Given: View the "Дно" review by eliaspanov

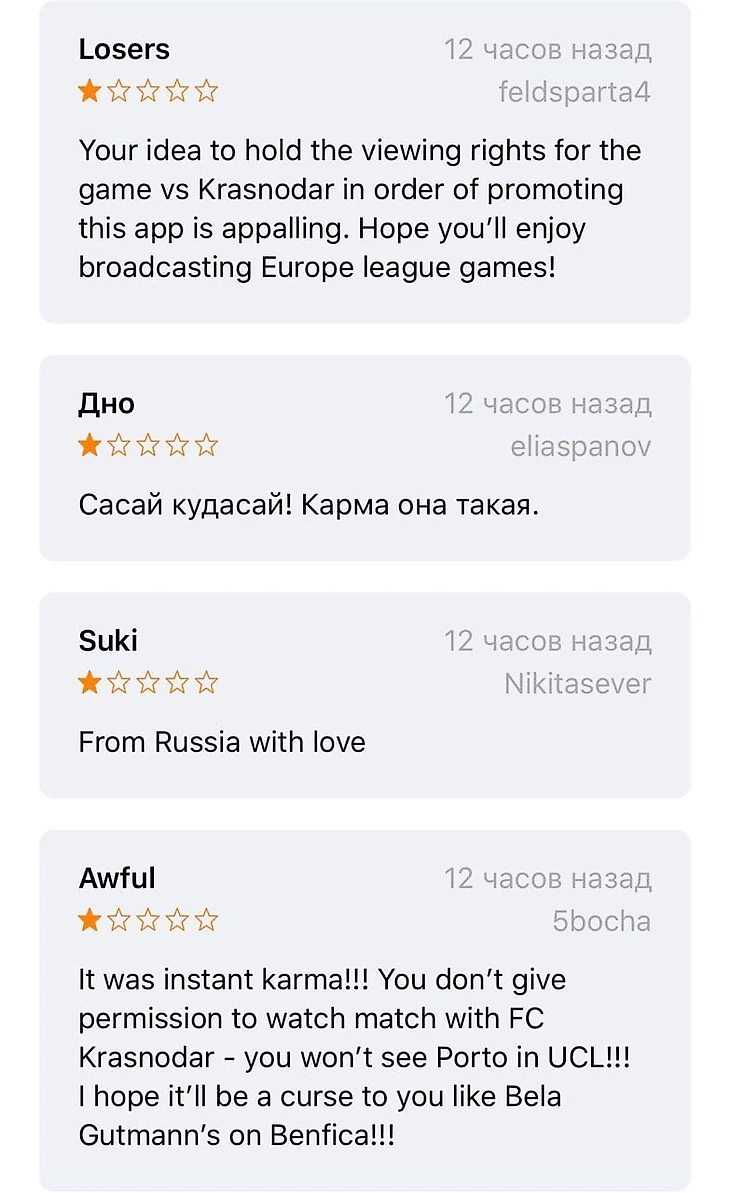Looking at the screenshot, I should pyautogui.click(x=364, y=457).
